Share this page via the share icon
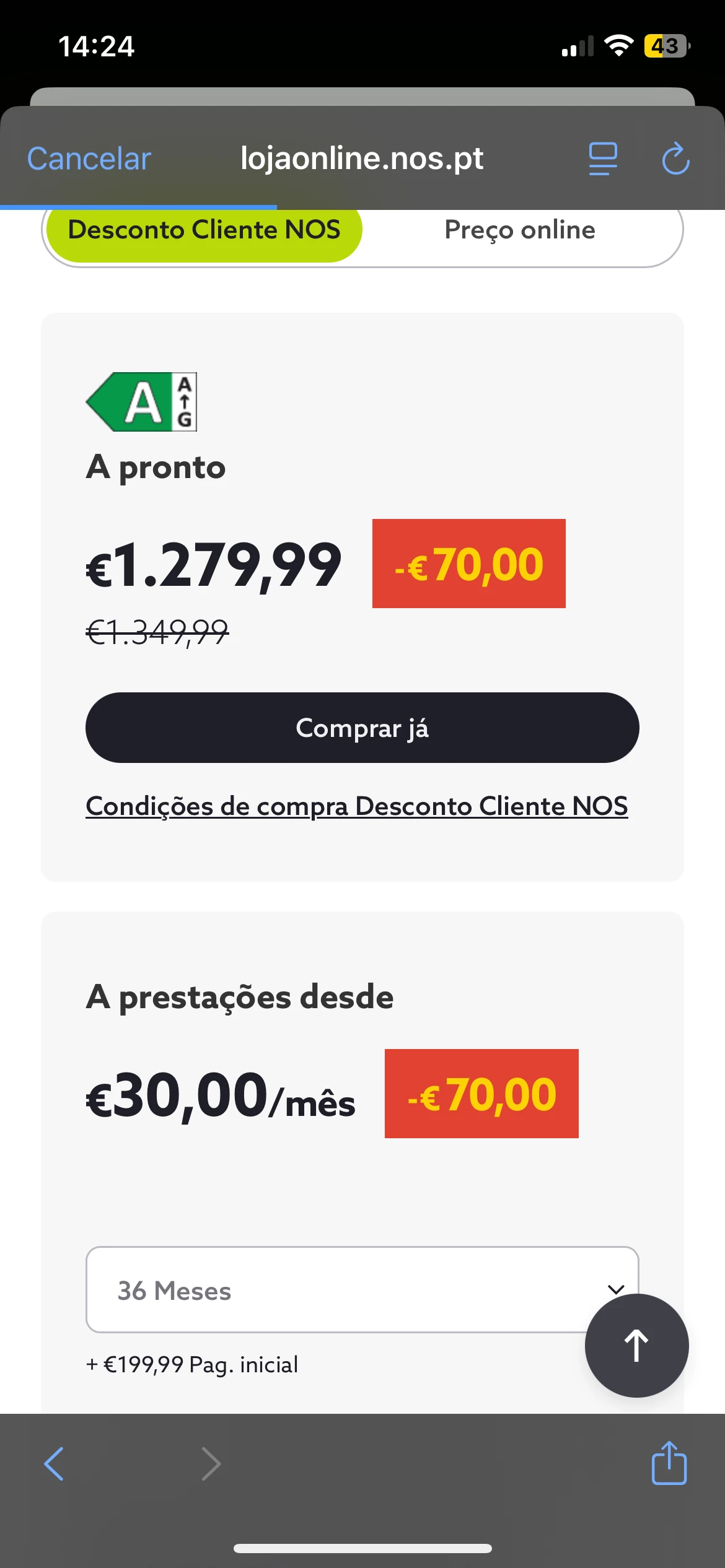Viewport: 725px width, 1568px height. [669, 1463]
